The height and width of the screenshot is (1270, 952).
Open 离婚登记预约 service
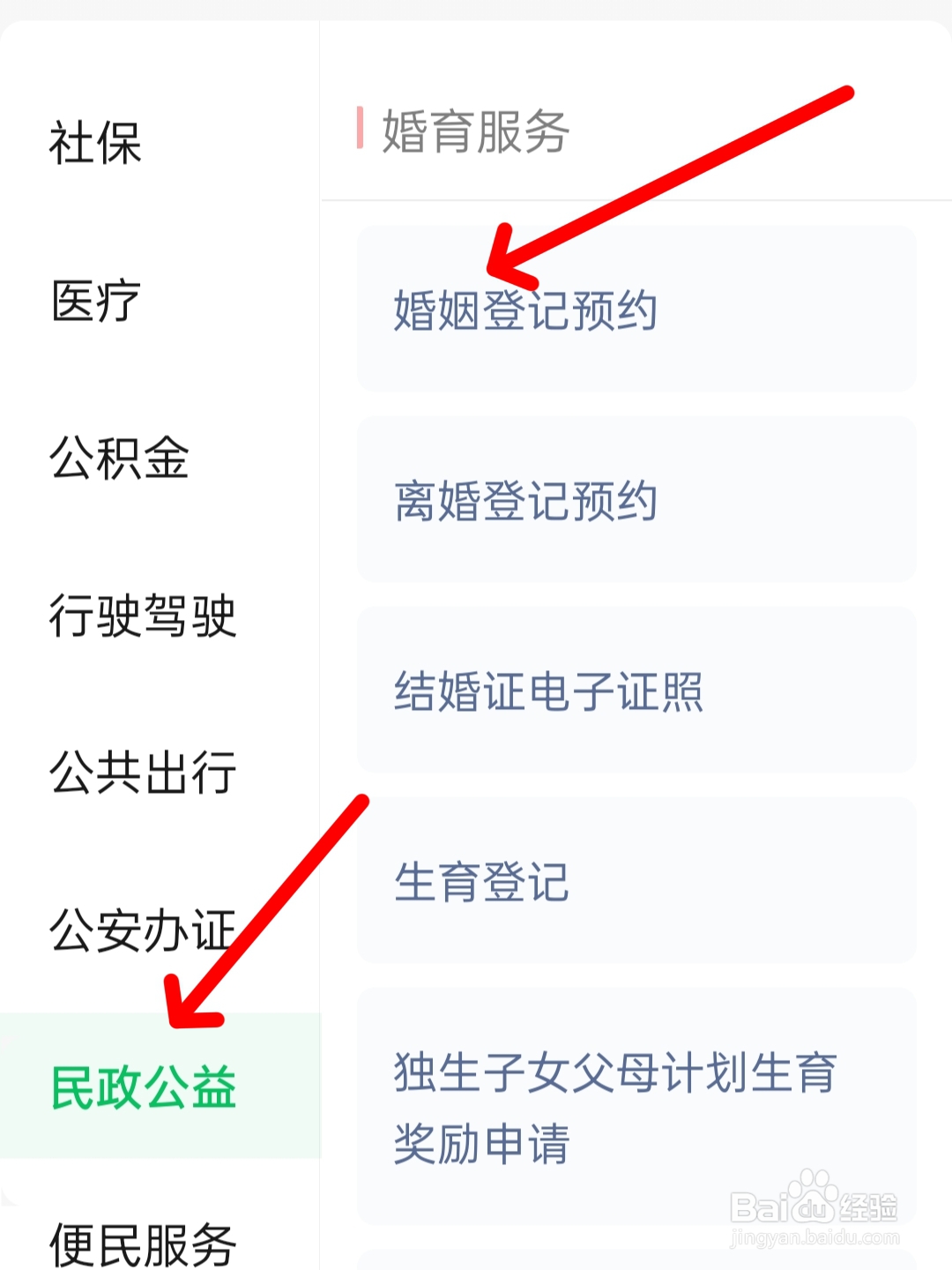525,500
